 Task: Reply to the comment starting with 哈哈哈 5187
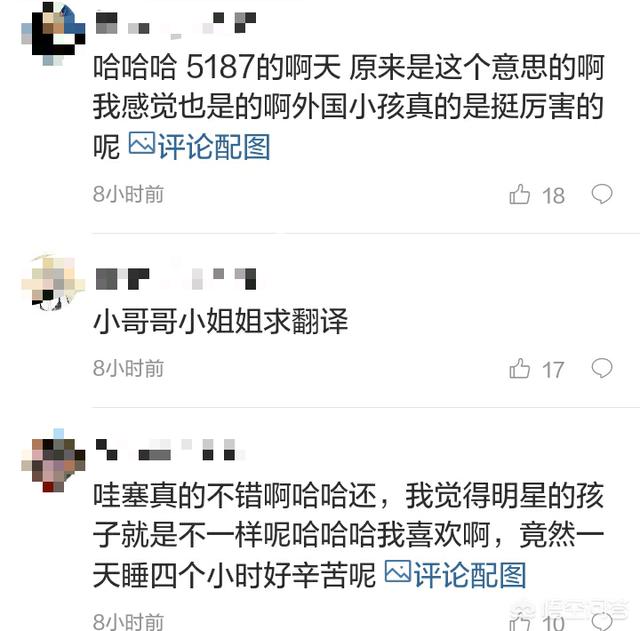[x=601, y=194]
